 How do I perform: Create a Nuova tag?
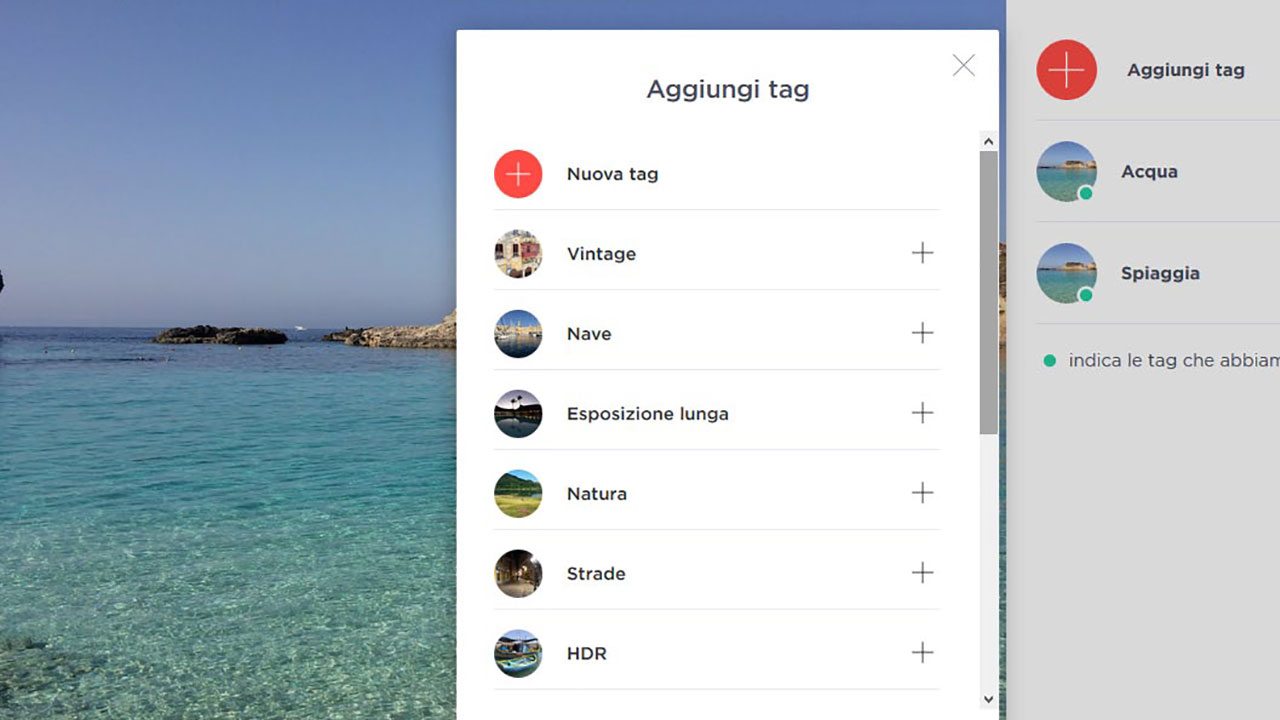[x=518, y=174]
